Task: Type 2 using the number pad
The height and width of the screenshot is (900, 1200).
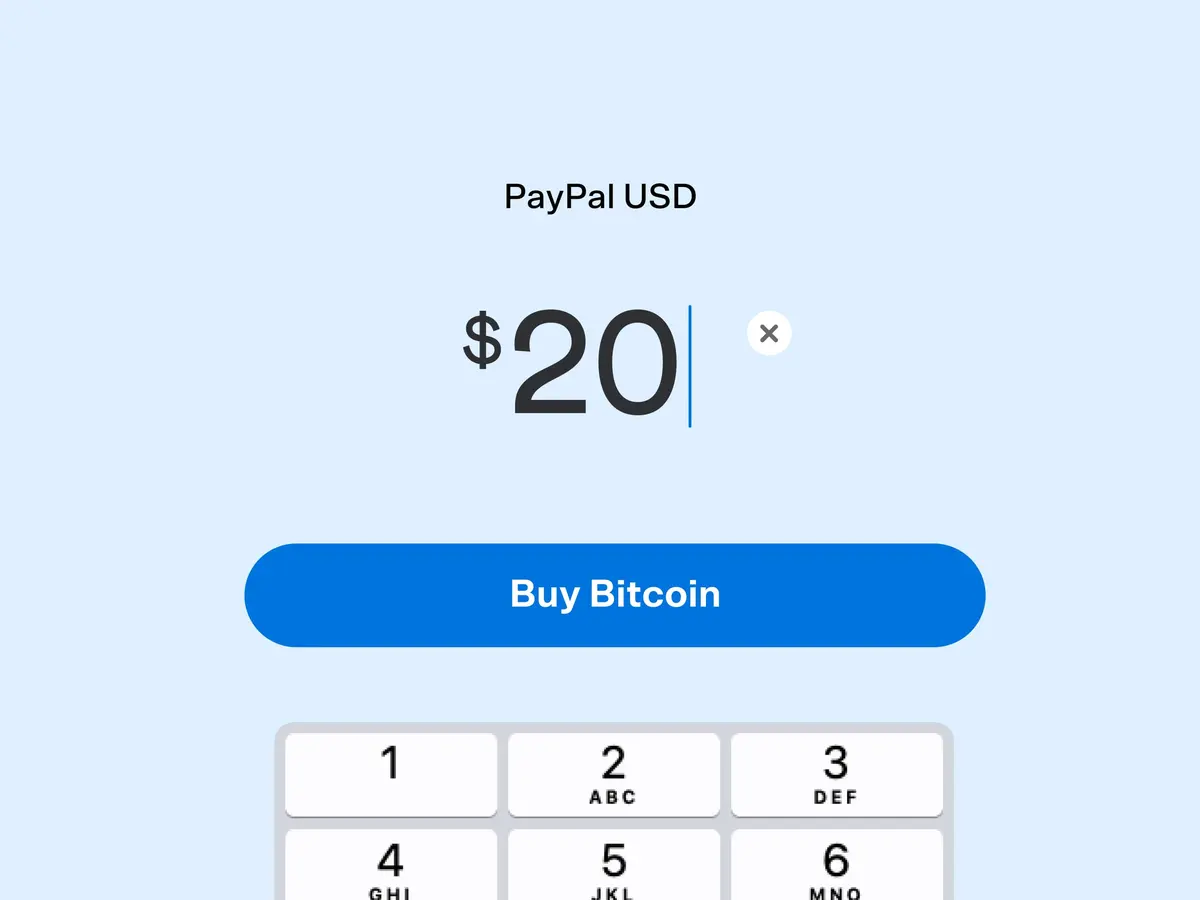Action: pyautogui.click(x=613, y=774)
